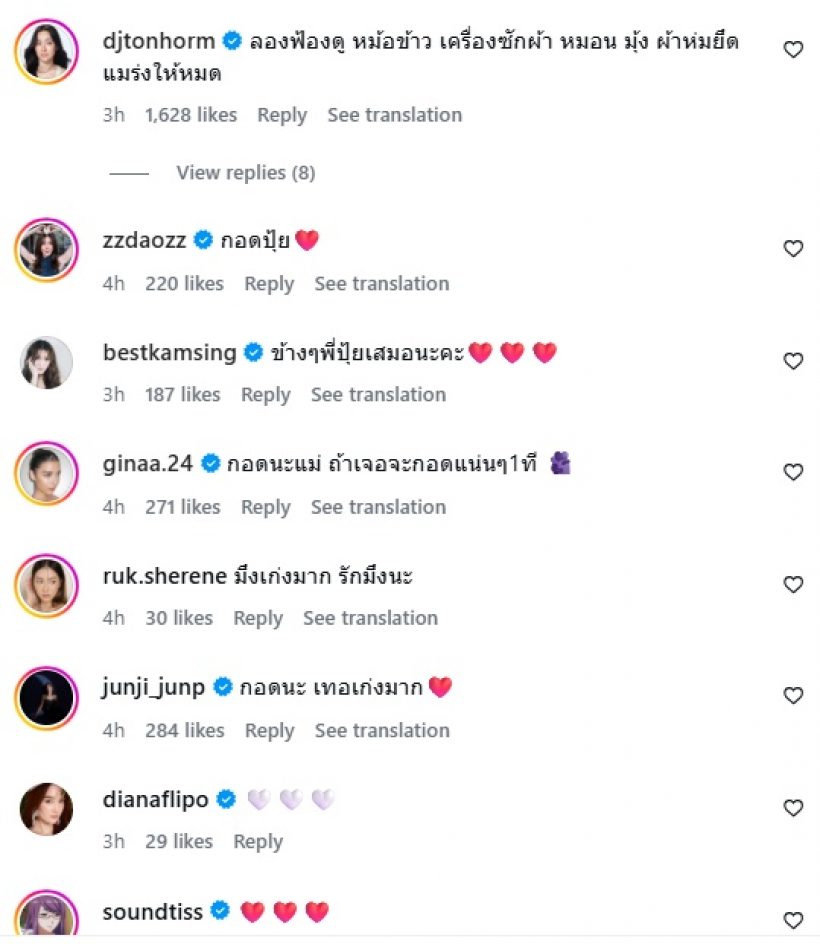Like dianaflipo's comment using the heart icon

794,808
